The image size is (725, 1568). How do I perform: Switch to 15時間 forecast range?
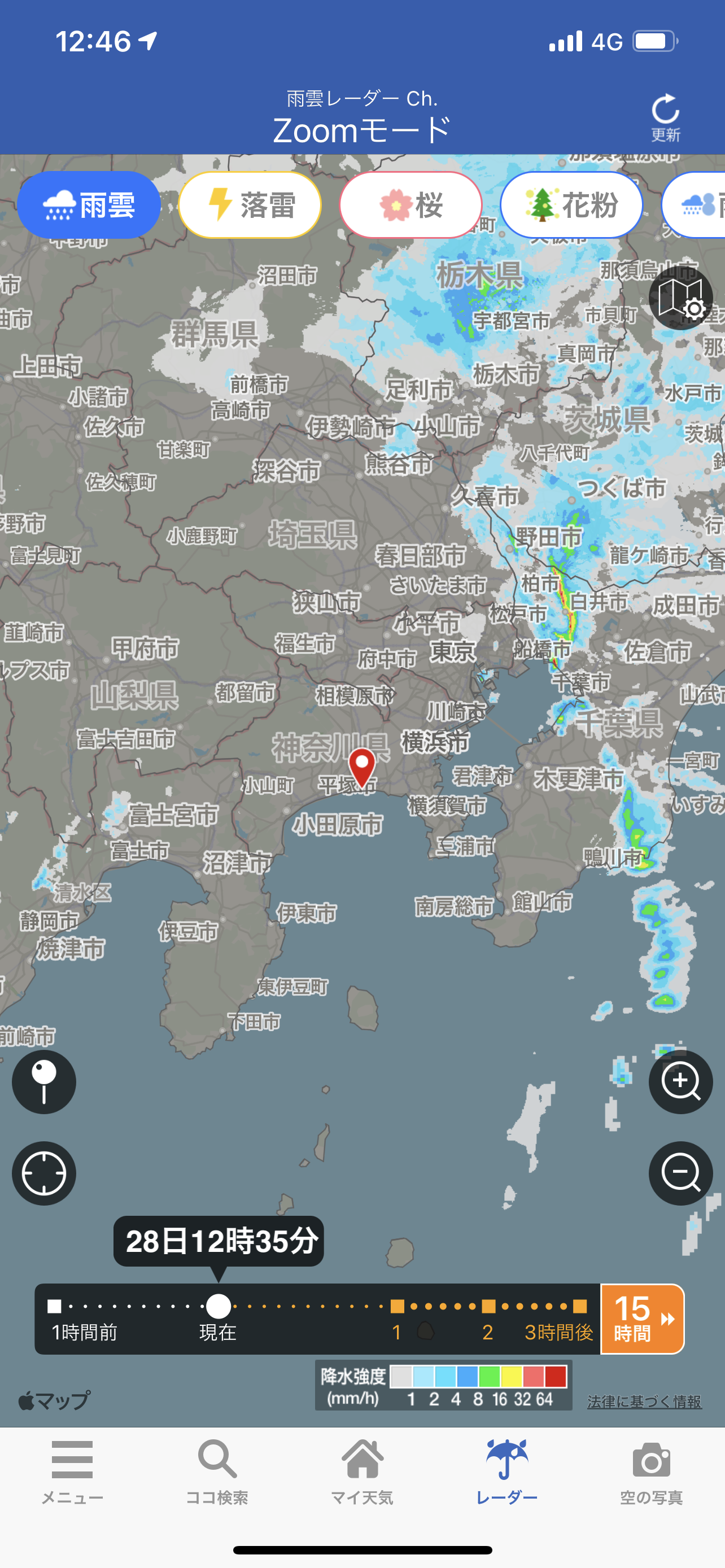642,1319
